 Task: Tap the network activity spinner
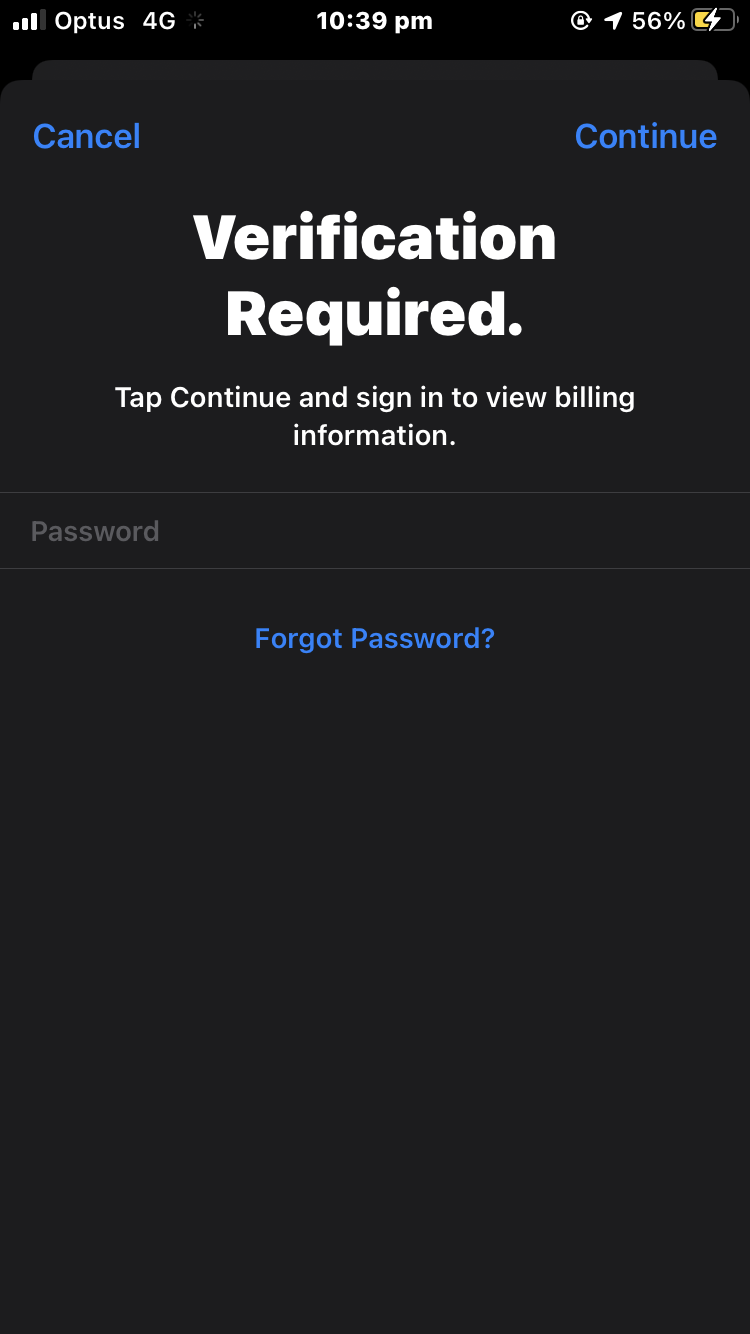click(x=195, y=20)
